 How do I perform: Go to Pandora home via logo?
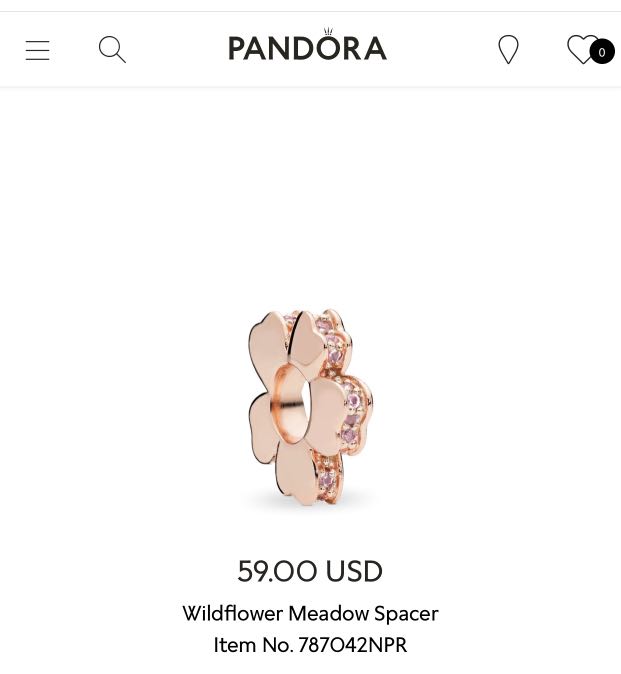tap(307, 46)
